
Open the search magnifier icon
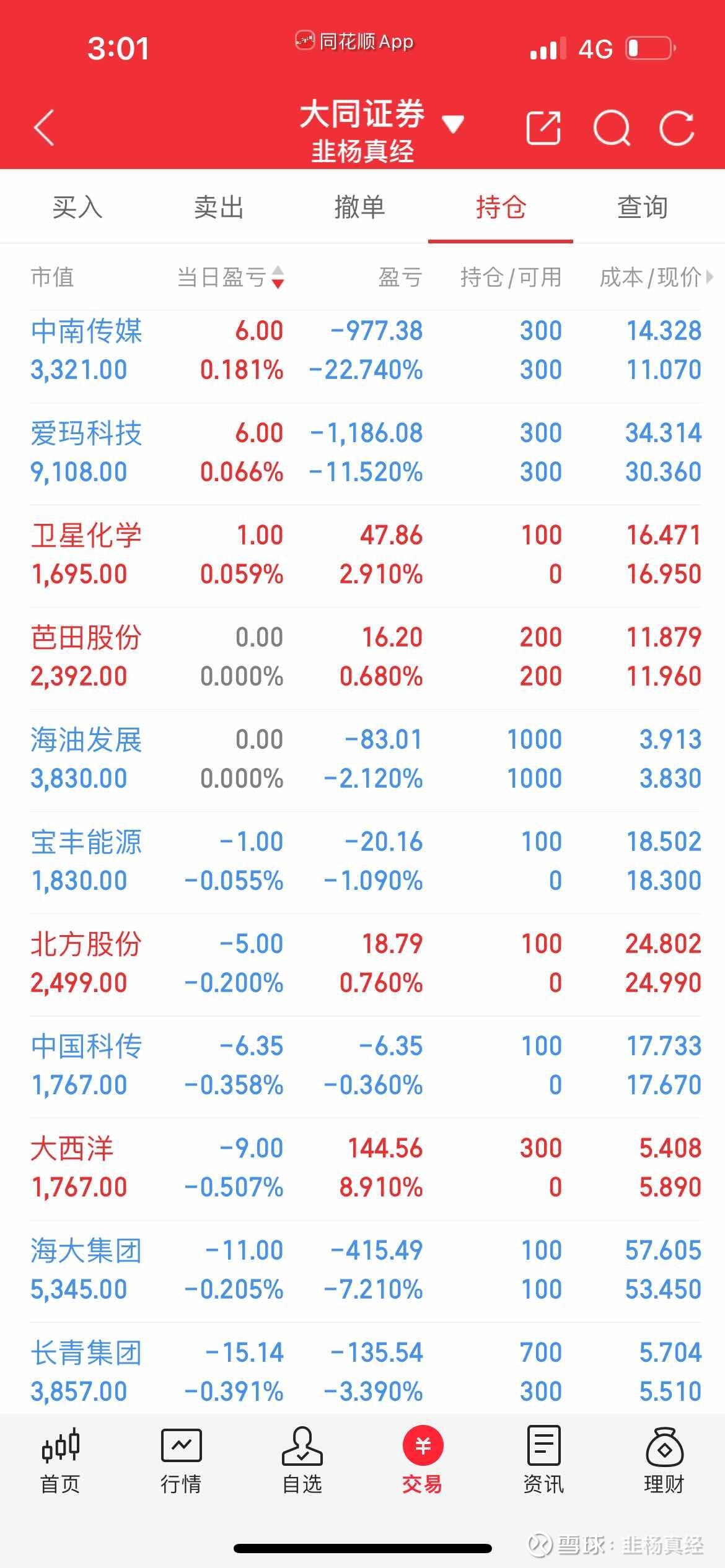(611, 128)
